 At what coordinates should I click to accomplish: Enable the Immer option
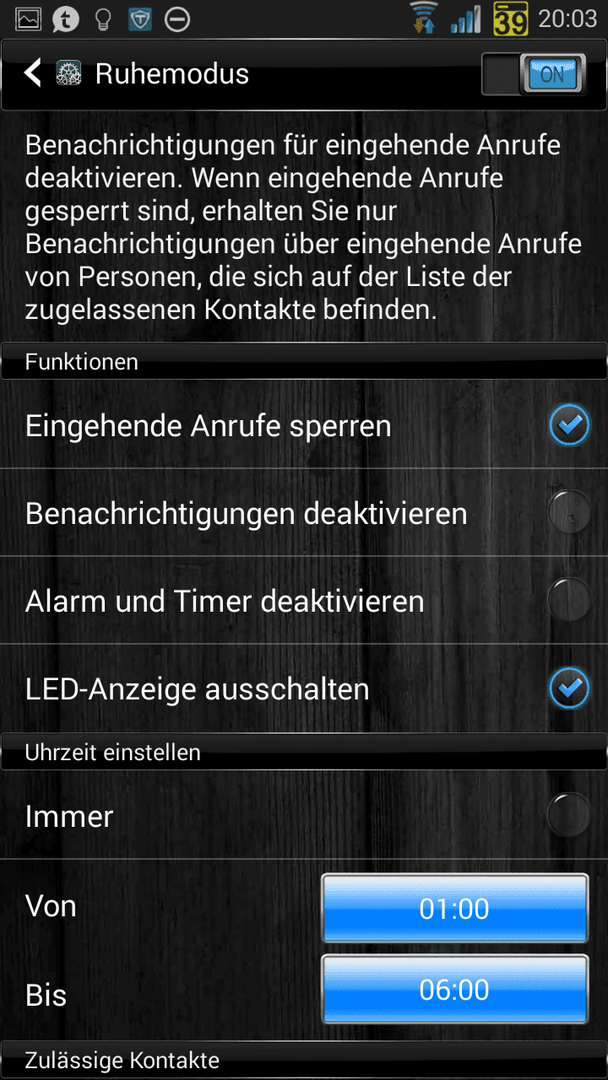(569, 816)
